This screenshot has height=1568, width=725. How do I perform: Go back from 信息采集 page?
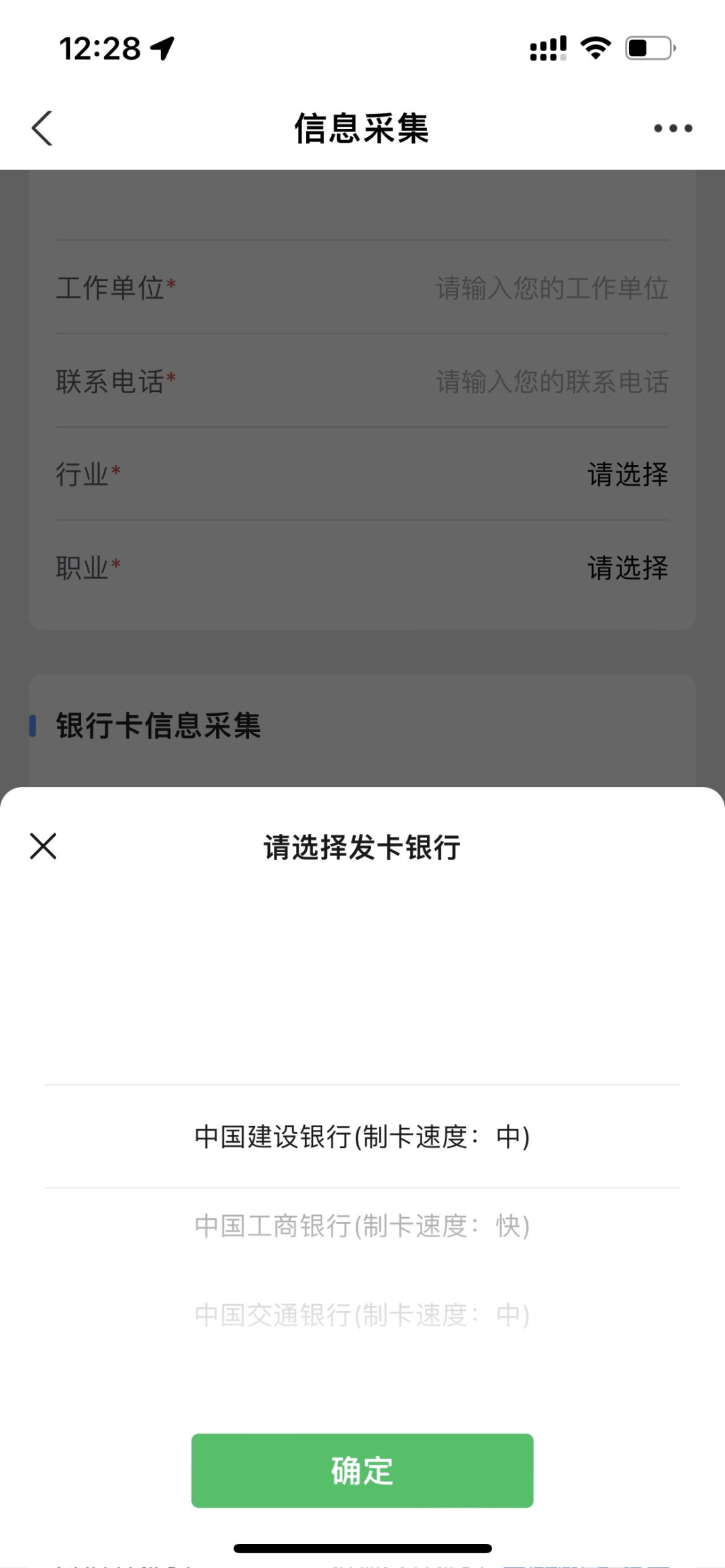pos(42,128)
